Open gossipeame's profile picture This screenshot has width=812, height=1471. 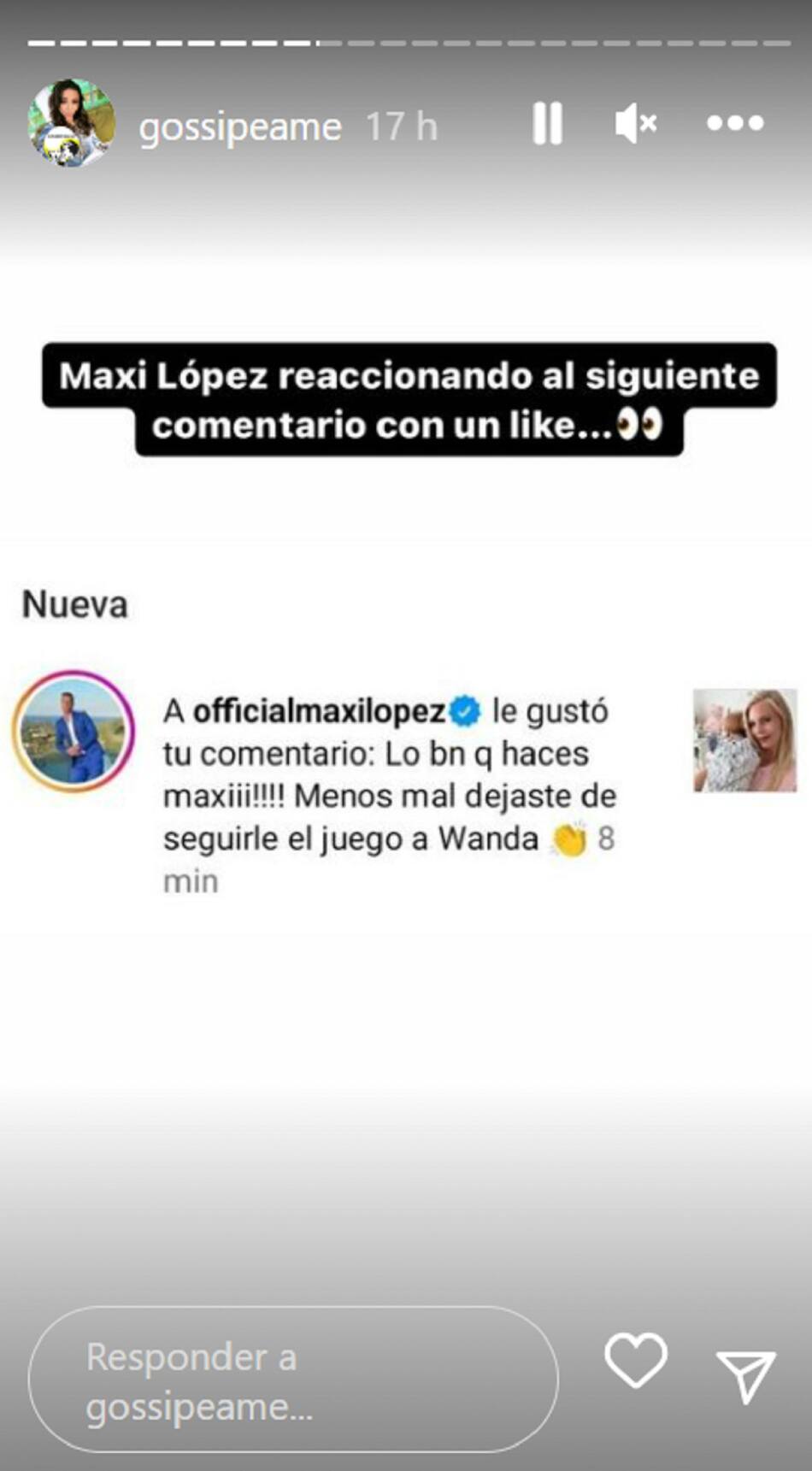pos(72,123)
